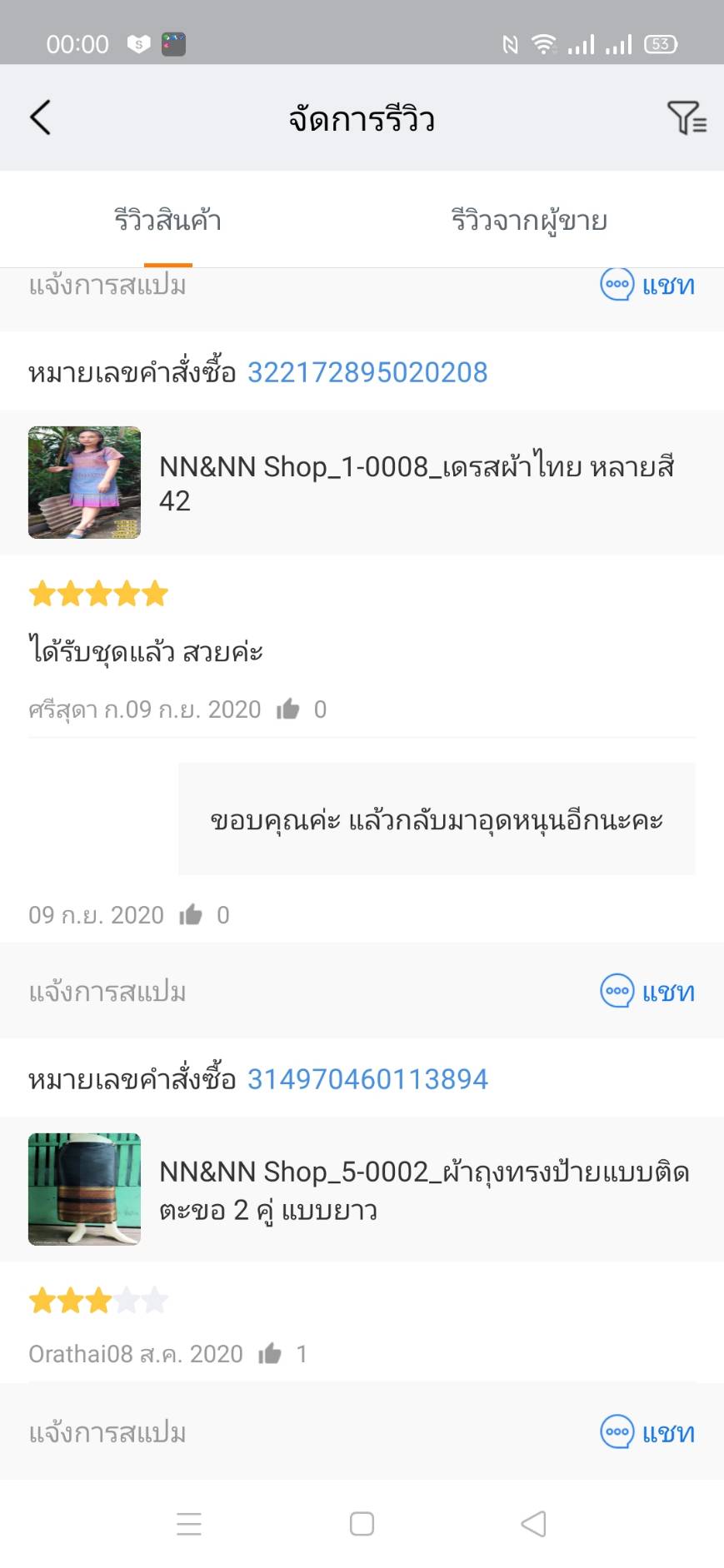Tap the system home button

coord(362,1524)
